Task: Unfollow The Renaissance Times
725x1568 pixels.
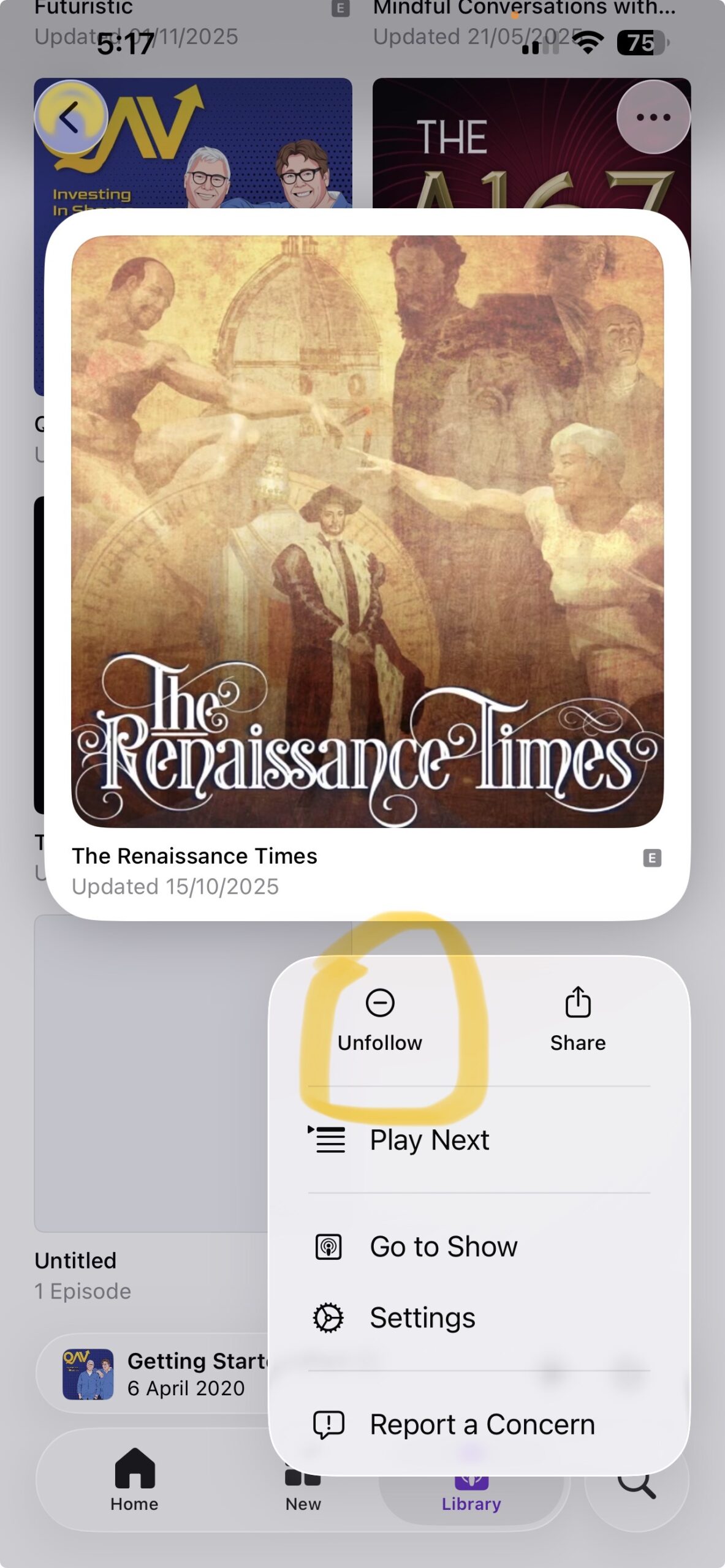Action: (380, 1020)
